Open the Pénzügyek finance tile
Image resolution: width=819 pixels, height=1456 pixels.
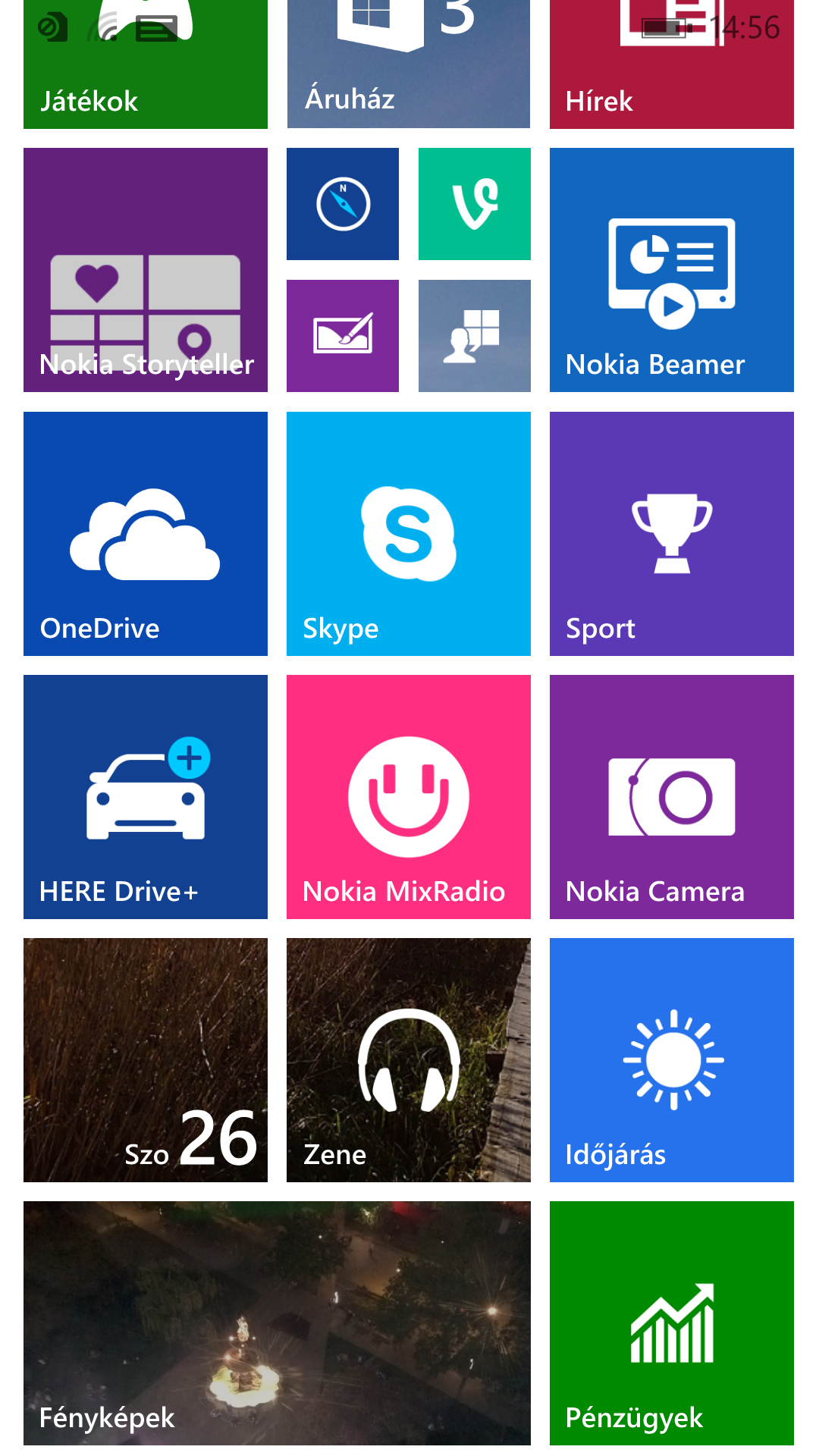[671, 1323]
